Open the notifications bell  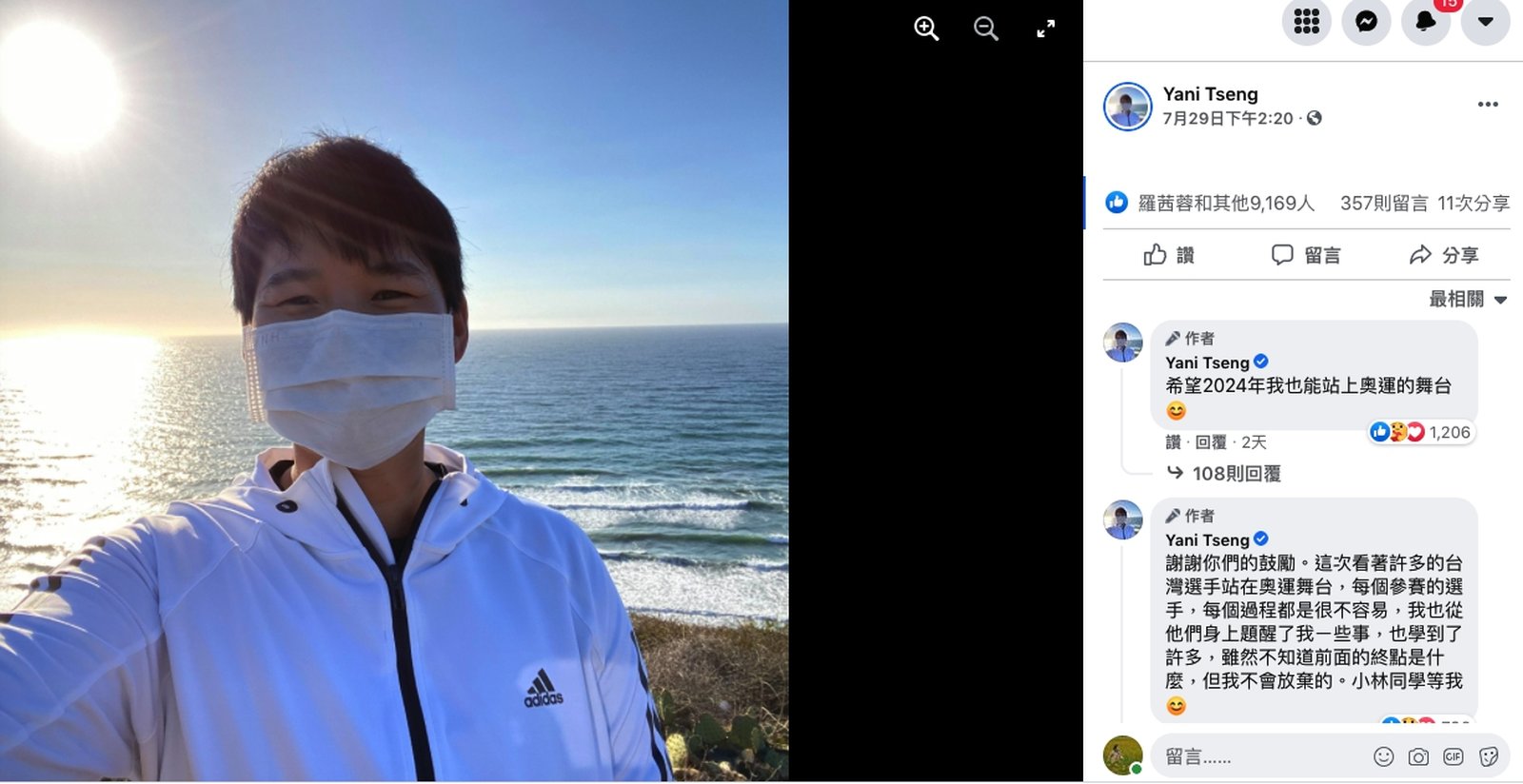pos(1426,21)
